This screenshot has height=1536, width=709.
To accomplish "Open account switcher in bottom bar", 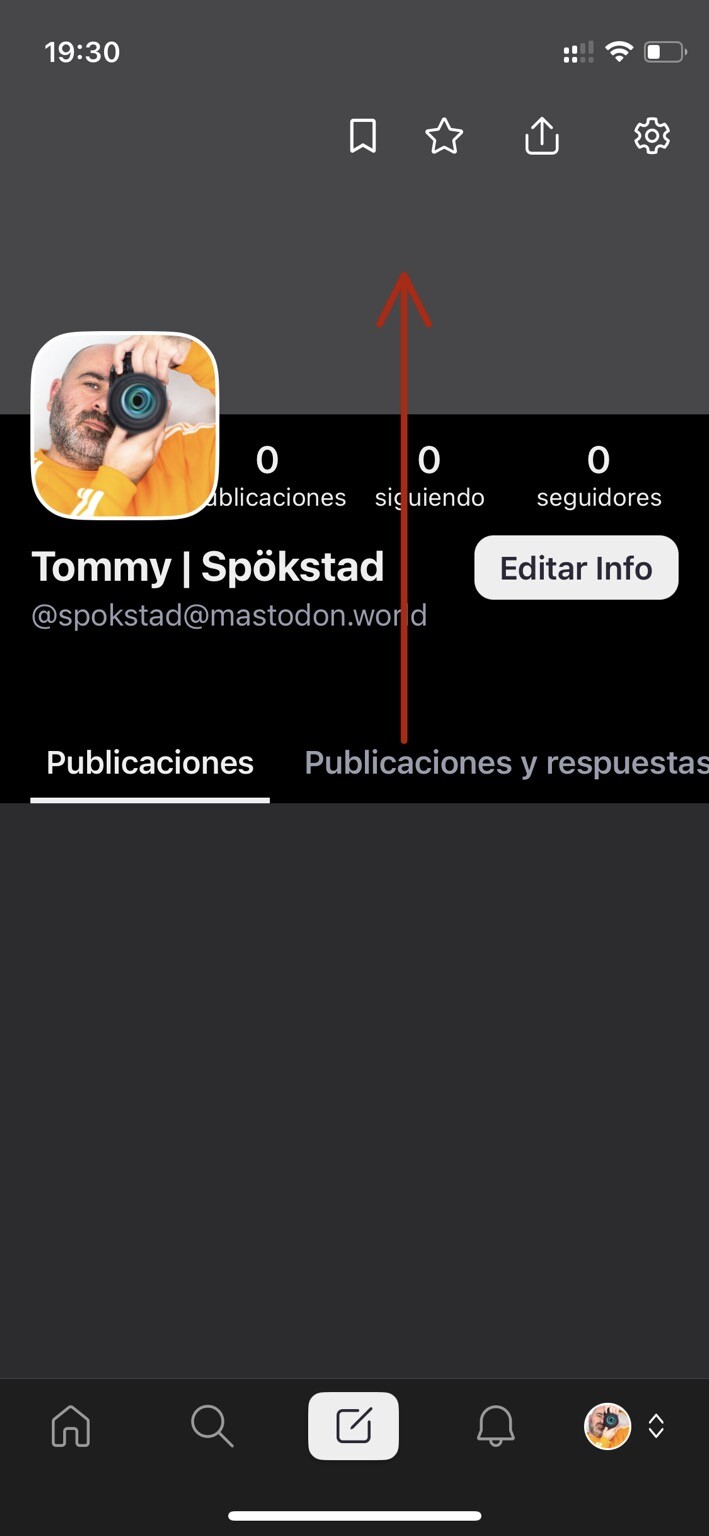I will (x=624, y=1426).
